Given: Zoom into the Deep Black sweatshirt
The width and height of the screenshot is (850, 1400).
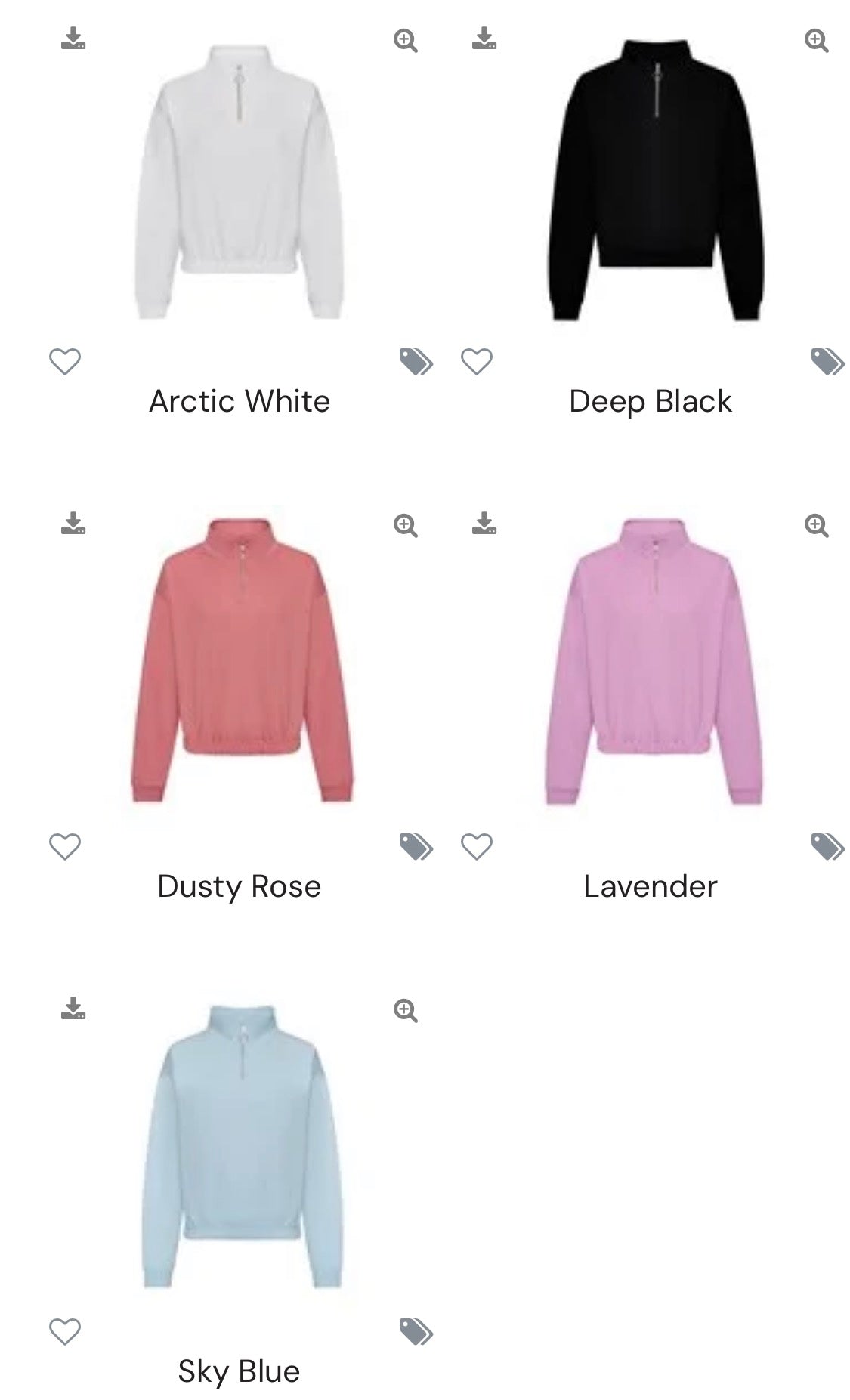Looking at the screenshot, I should click(816, 40).
